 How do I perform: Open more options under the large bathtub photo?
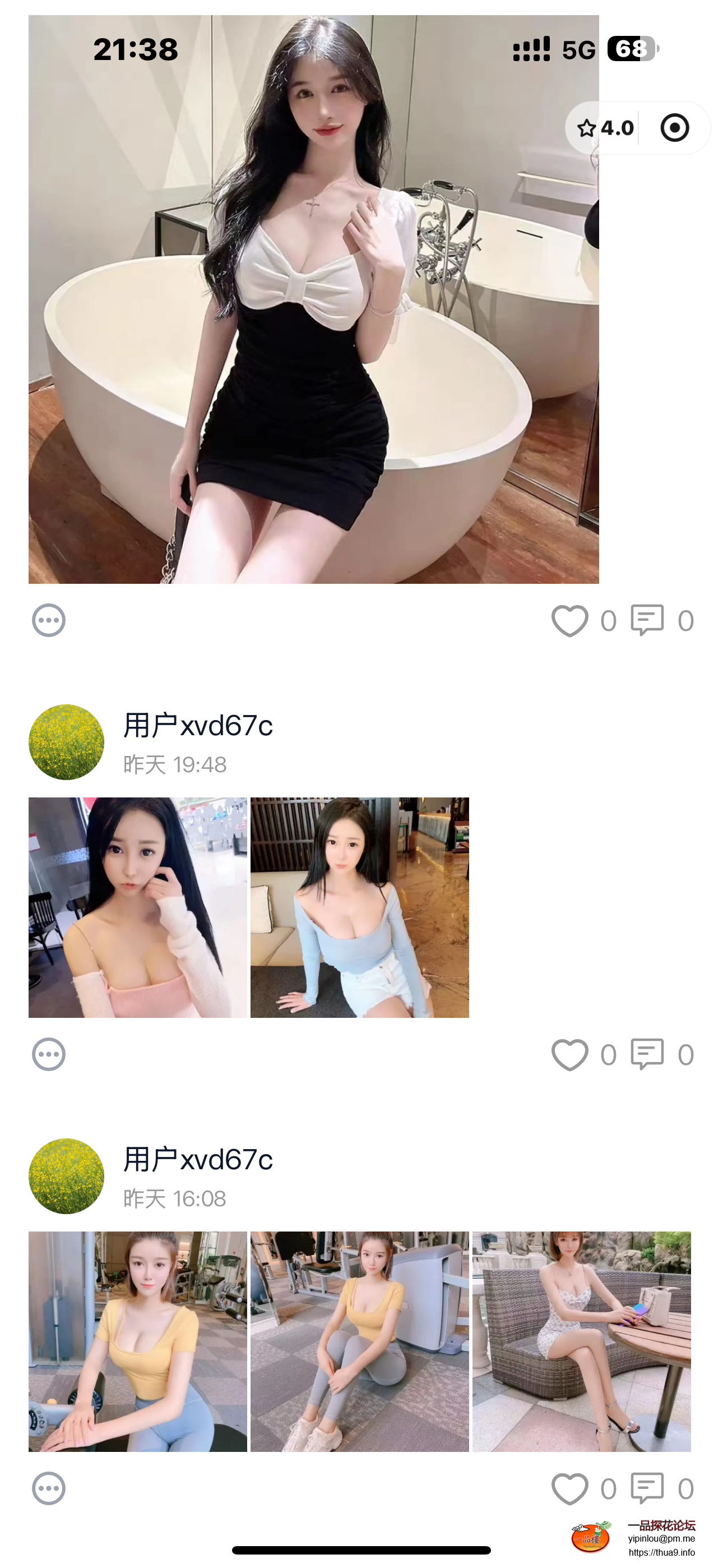49,620
